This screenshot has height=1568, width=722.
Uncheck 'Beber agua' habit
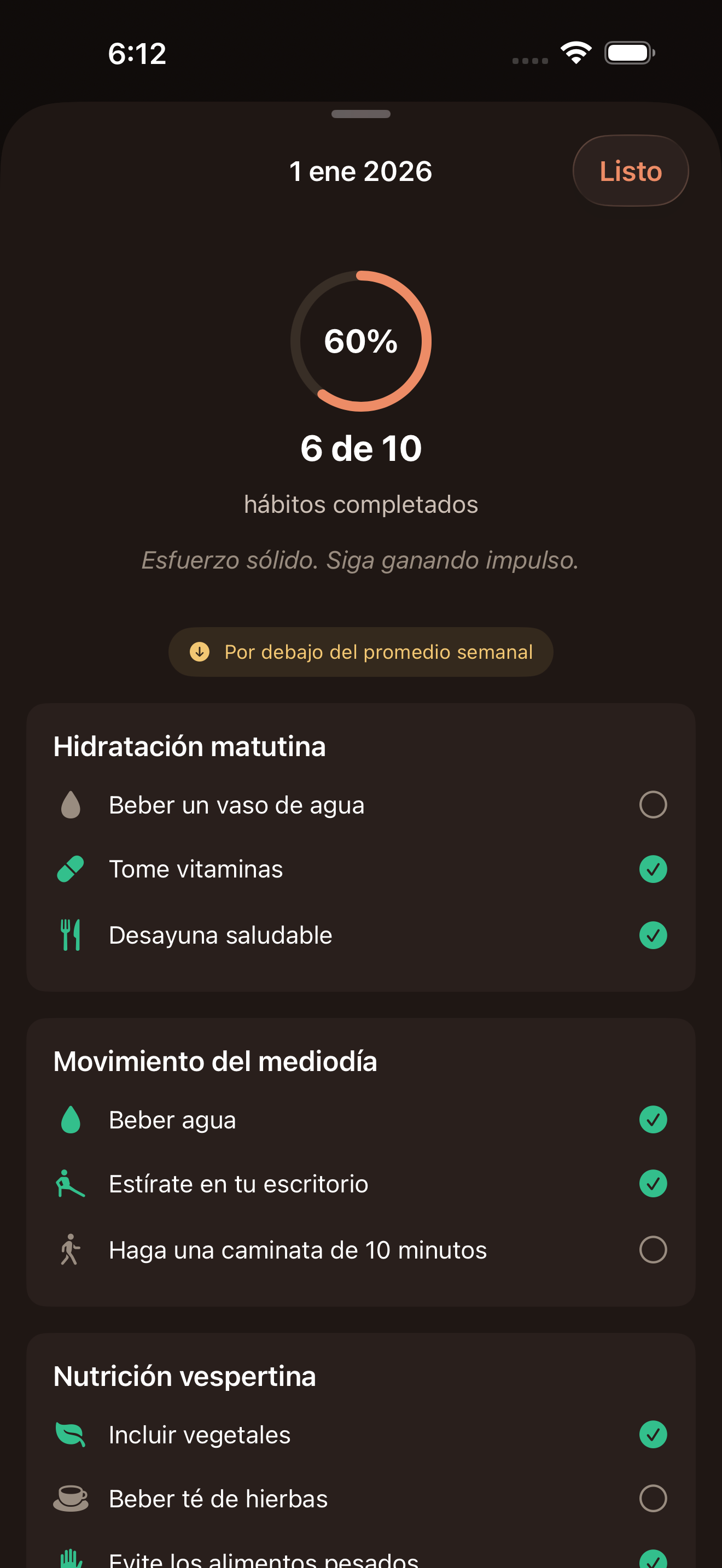tap(653, 1119)
